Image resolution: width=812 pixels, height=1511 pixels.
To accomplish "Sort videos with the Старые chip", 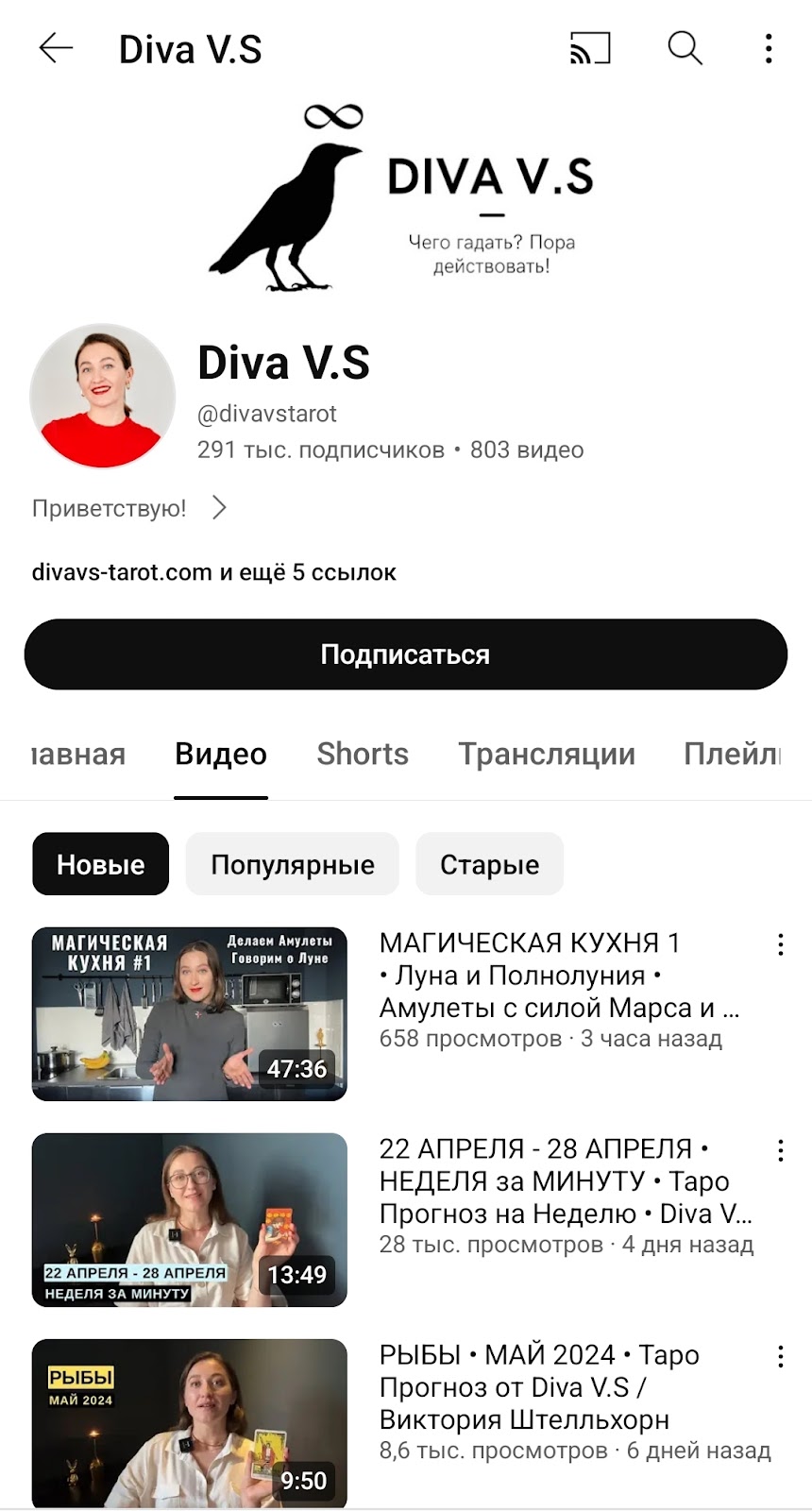I will click(x=490, y=864).
